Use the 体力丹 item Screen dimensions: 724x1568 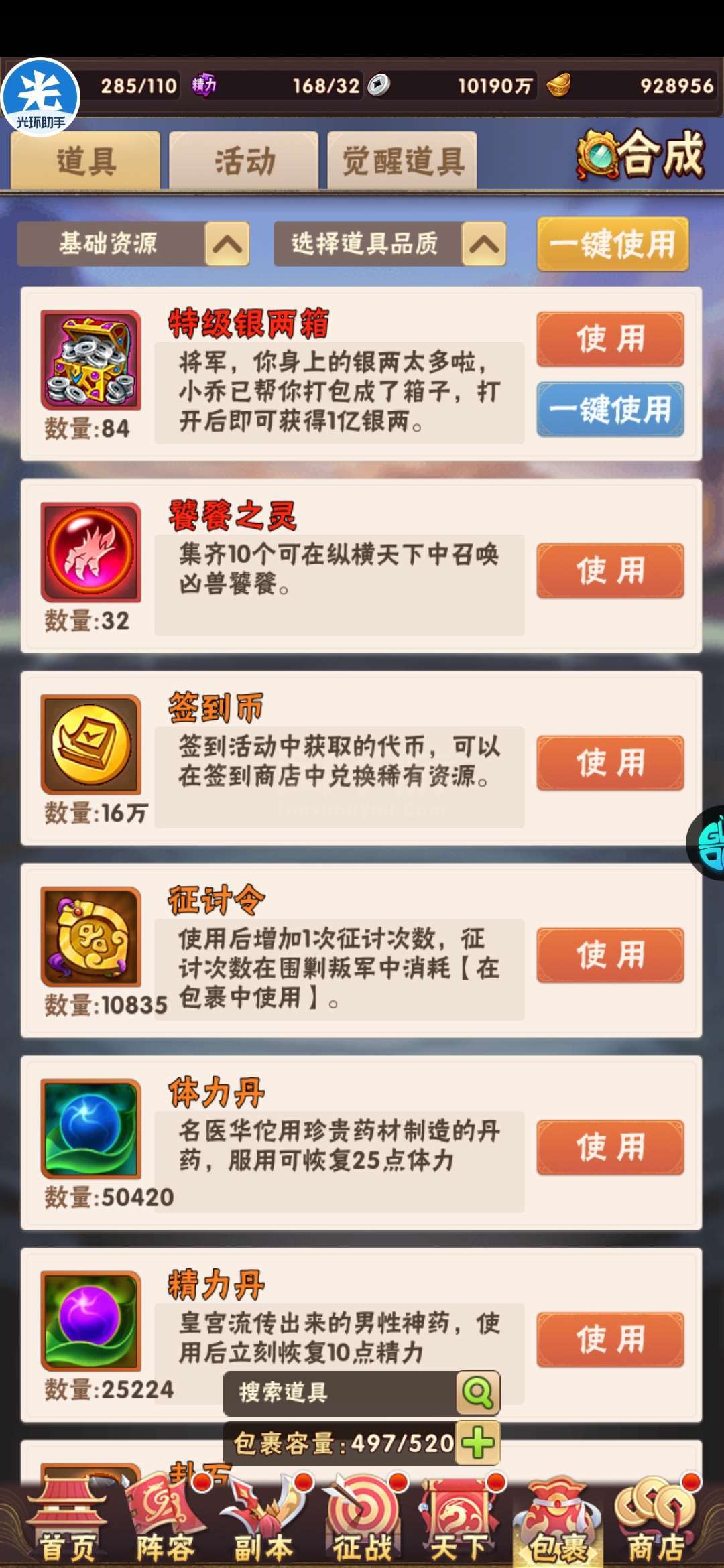pyautogui.click(x=610, y=1148)
